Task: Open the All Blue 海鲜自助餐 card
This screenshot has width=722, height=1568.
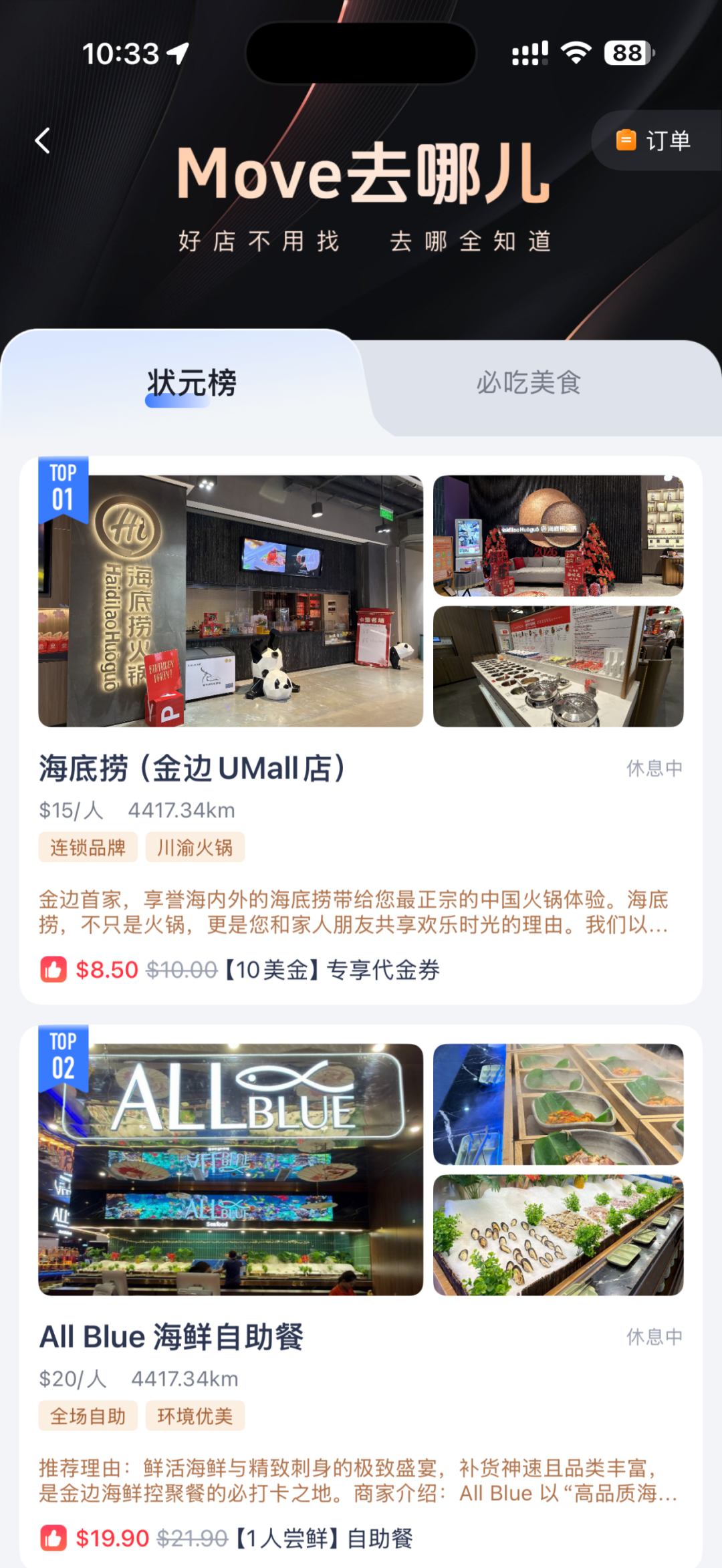Action: tap(171, 1337)
